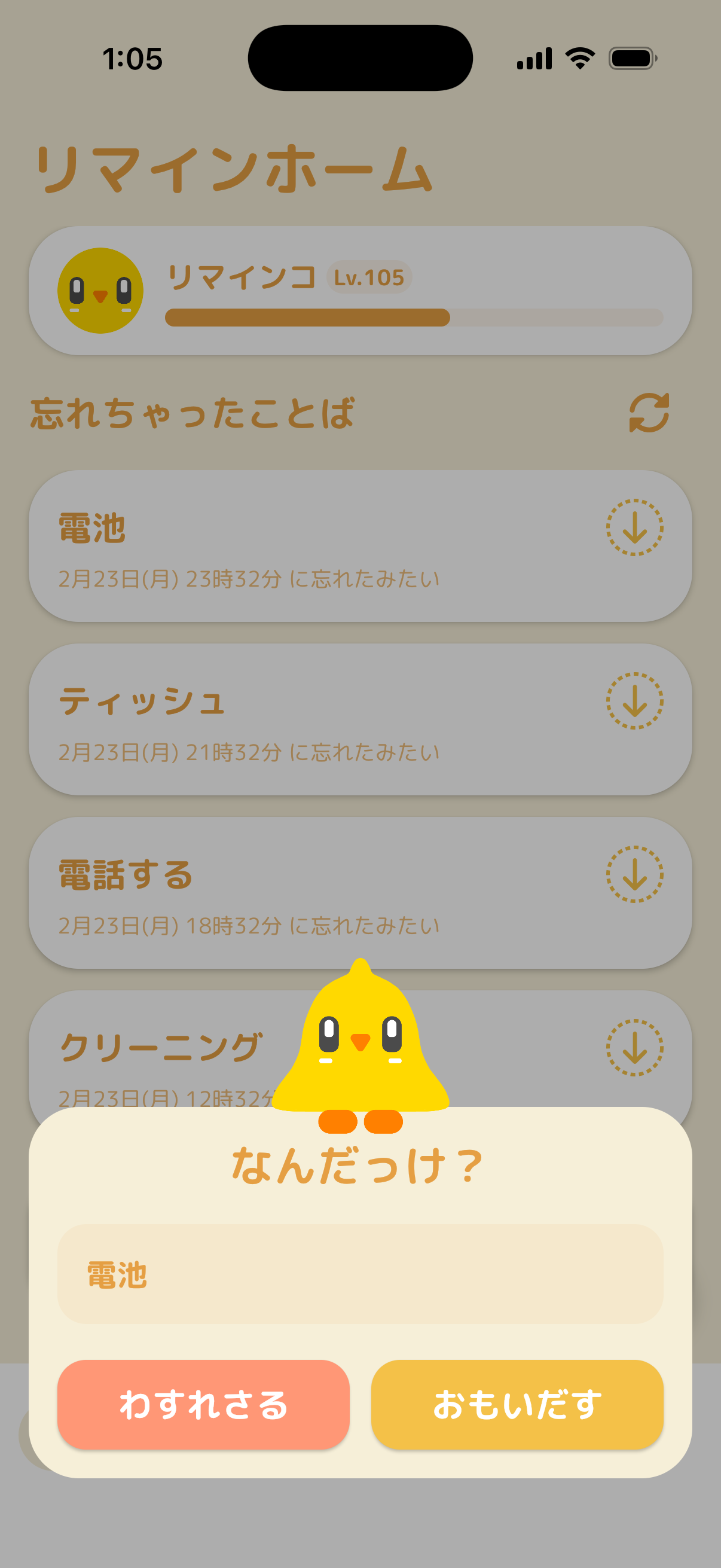Tap the battery icon in the status bar

pos(631,58)
